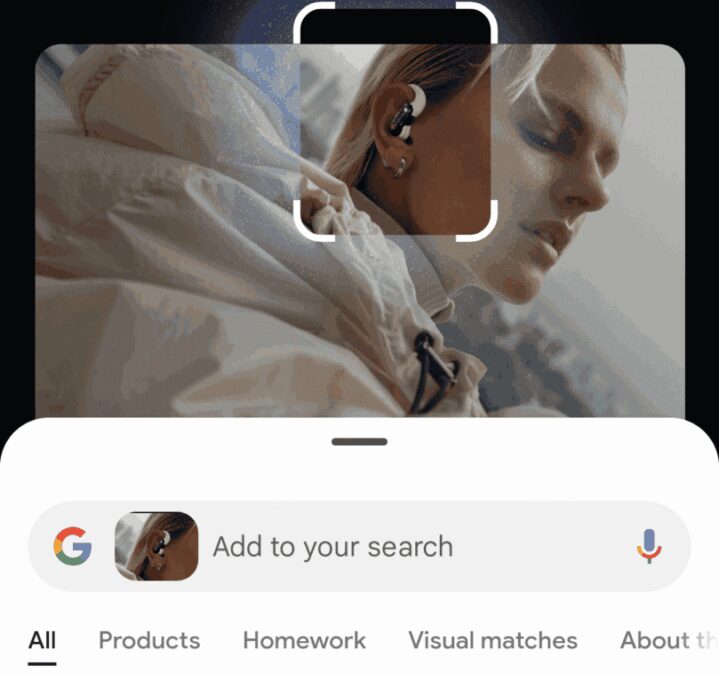Open the cropped earbud image thumbnail
The image size is (719, 675).
coord(156,547)
